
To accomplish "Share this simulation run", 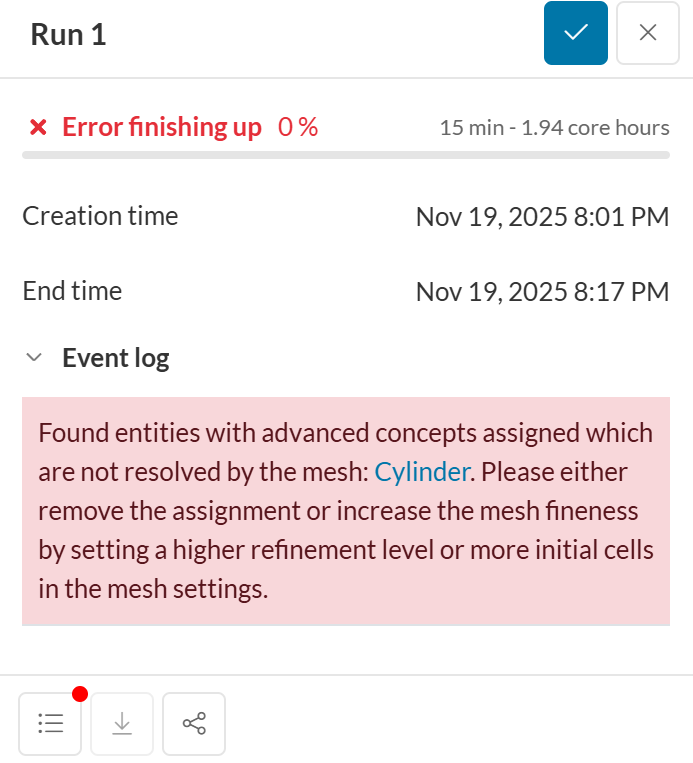I will pyautogui.click(x=194, y=723).
